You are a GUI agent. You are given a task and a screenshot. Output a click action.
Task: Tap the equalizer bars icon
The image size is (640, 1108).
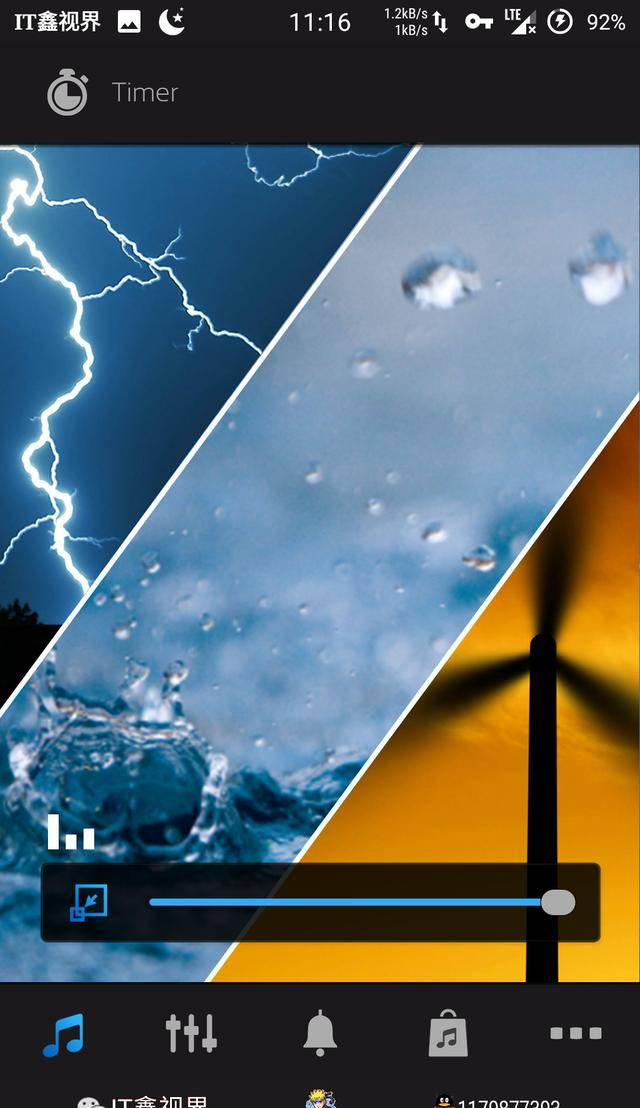[x=70, y=832]
